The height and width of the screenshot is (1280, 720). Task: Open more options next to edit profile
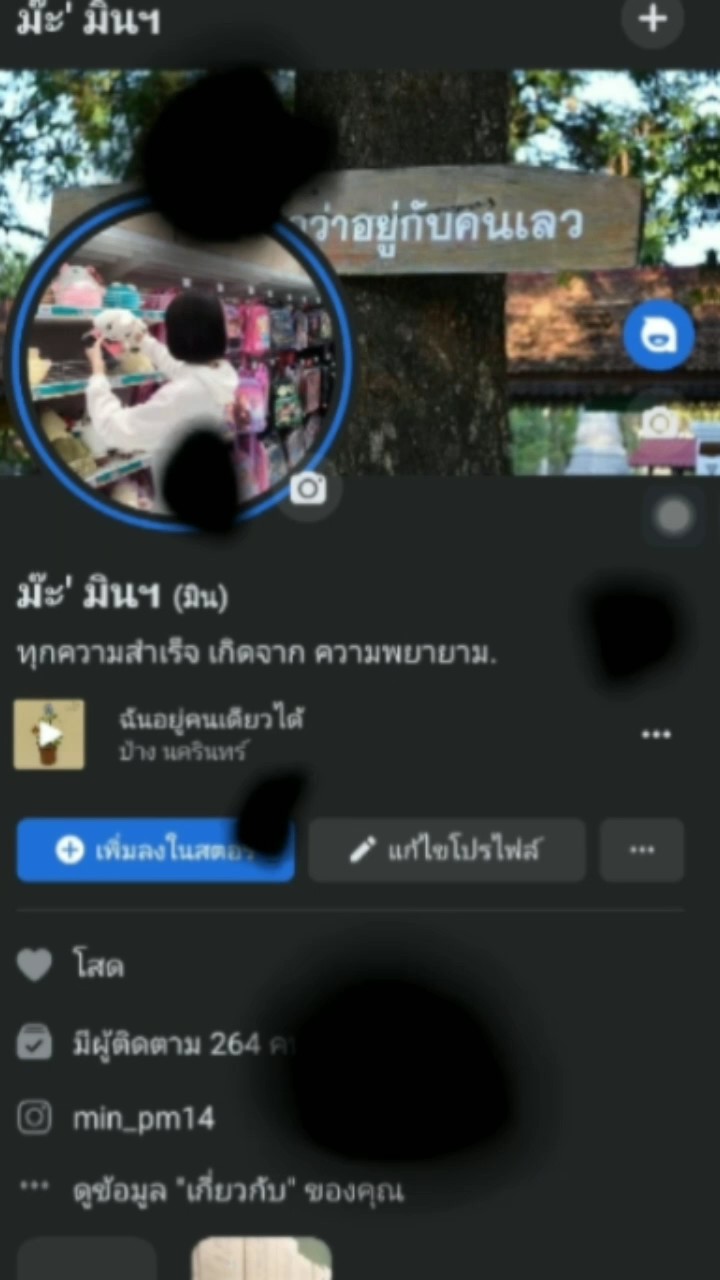(x=642, y=850)
